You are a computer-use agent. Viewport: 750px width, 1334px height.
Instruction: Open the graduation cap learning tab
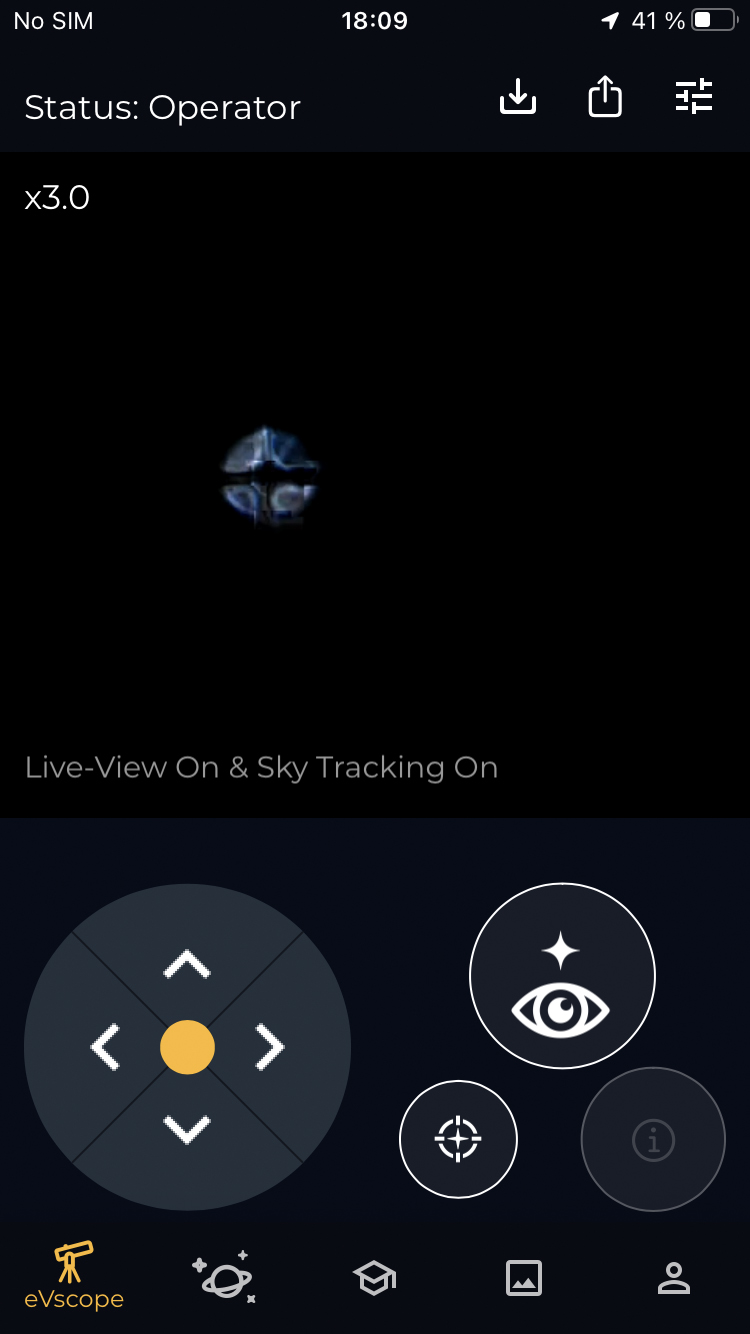pos(374,1278)
